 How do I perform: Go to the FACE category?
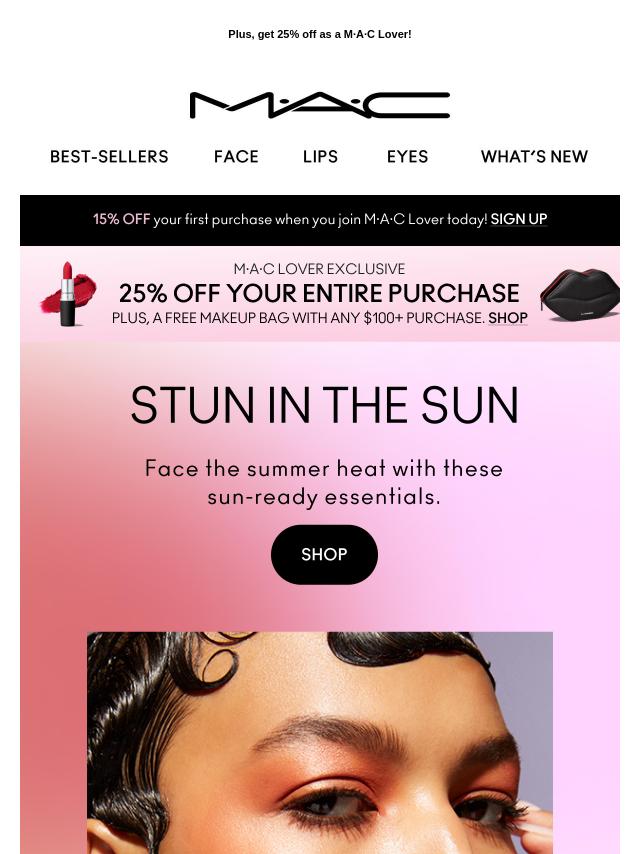(x=236, y=157)
